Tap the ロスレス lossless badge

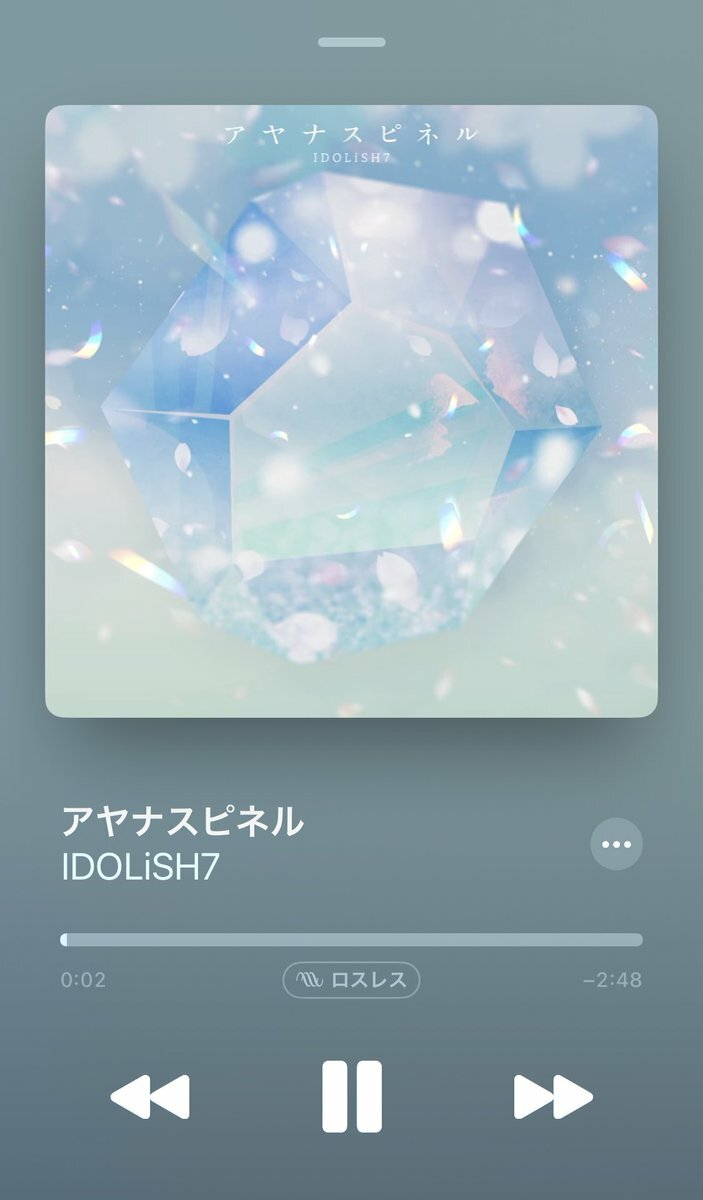(x=351, y=980)
